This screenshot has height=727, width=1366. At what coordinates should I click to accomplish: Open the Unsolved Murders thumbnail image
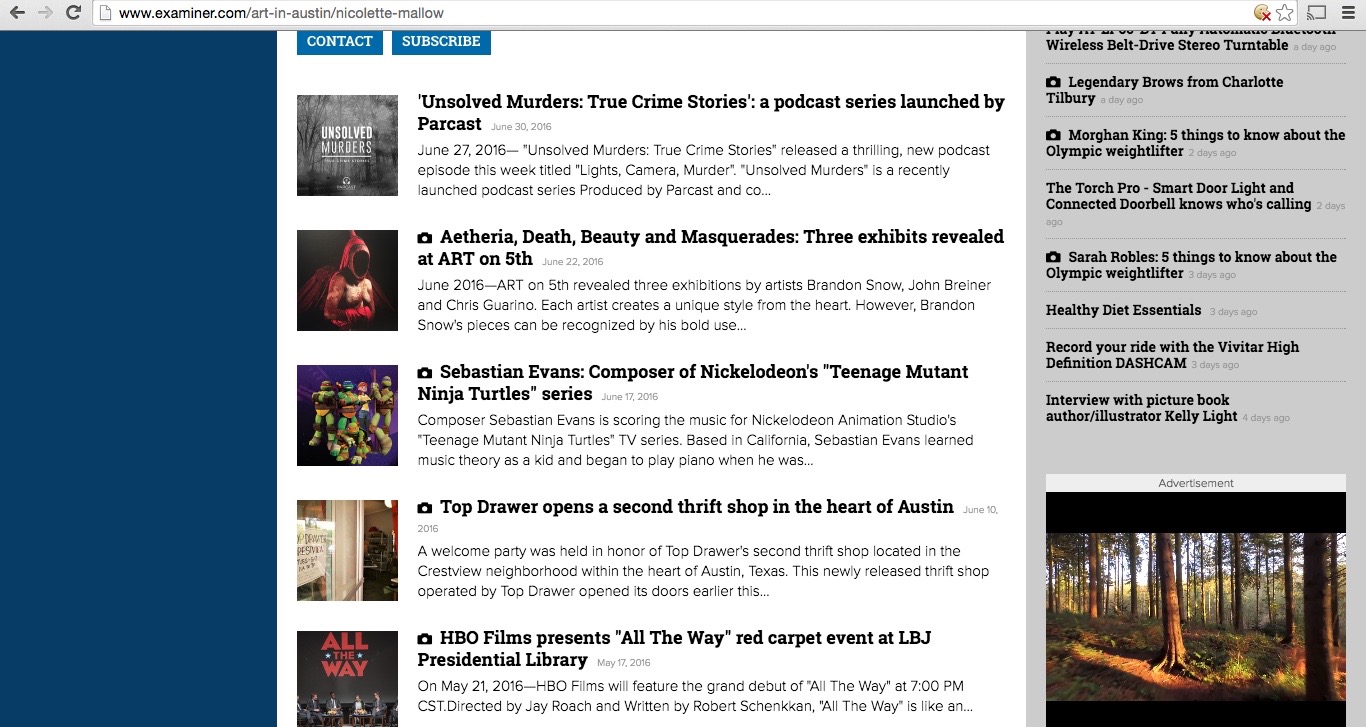point(347,145)
